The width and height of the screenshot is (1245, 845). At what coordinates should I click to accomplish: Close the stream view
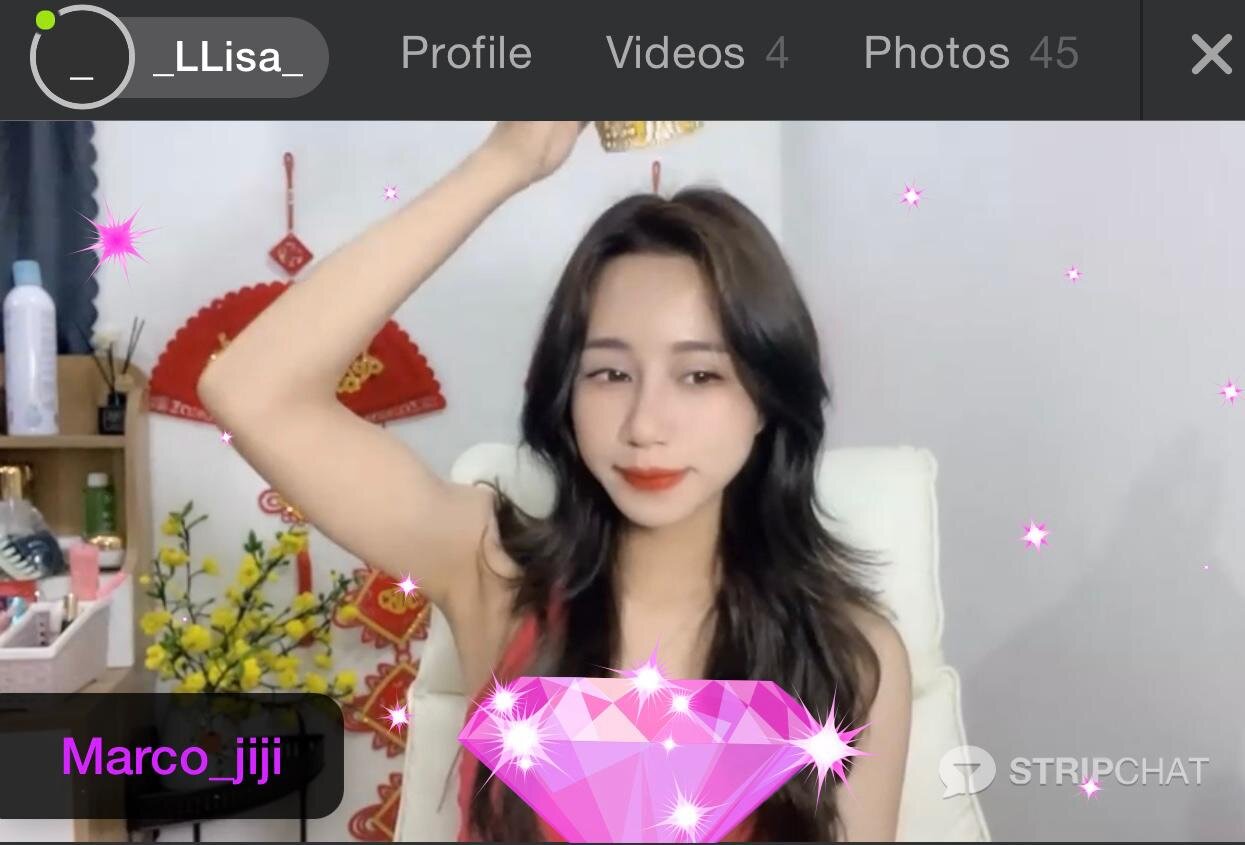point(1211,55)
